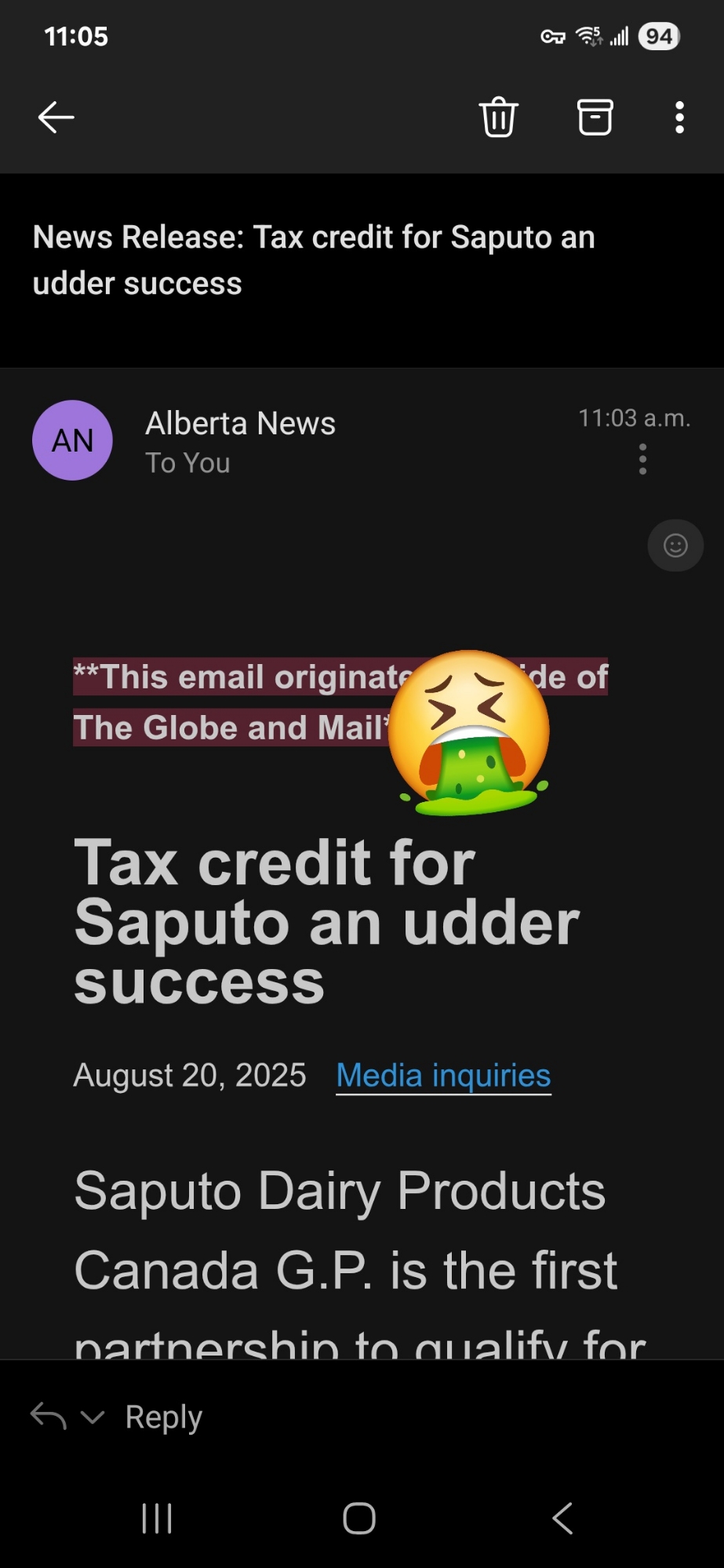
Task: Open the Media inquiries link
Action: coord(443,1076)
